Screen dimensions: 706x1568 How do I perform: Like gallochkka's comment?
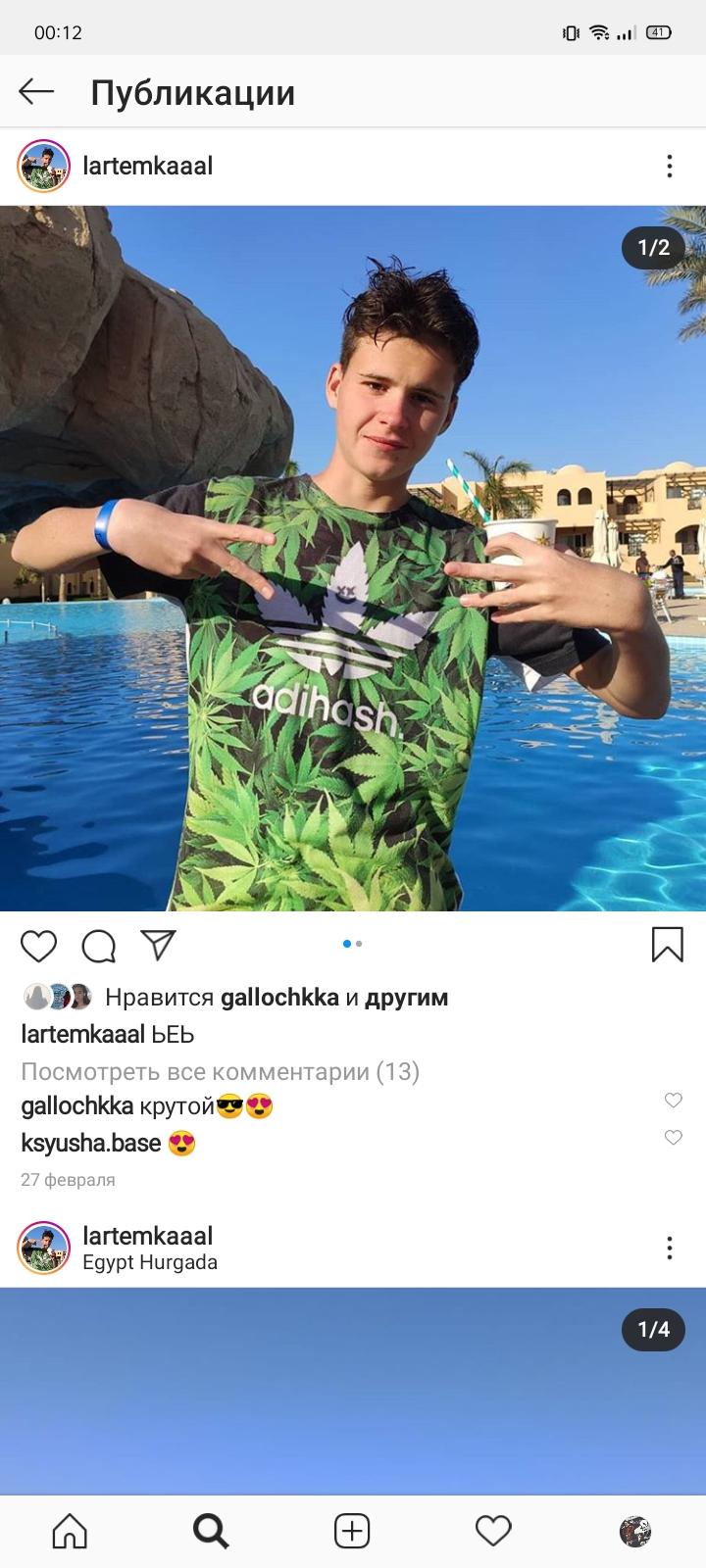point(674,1101)
